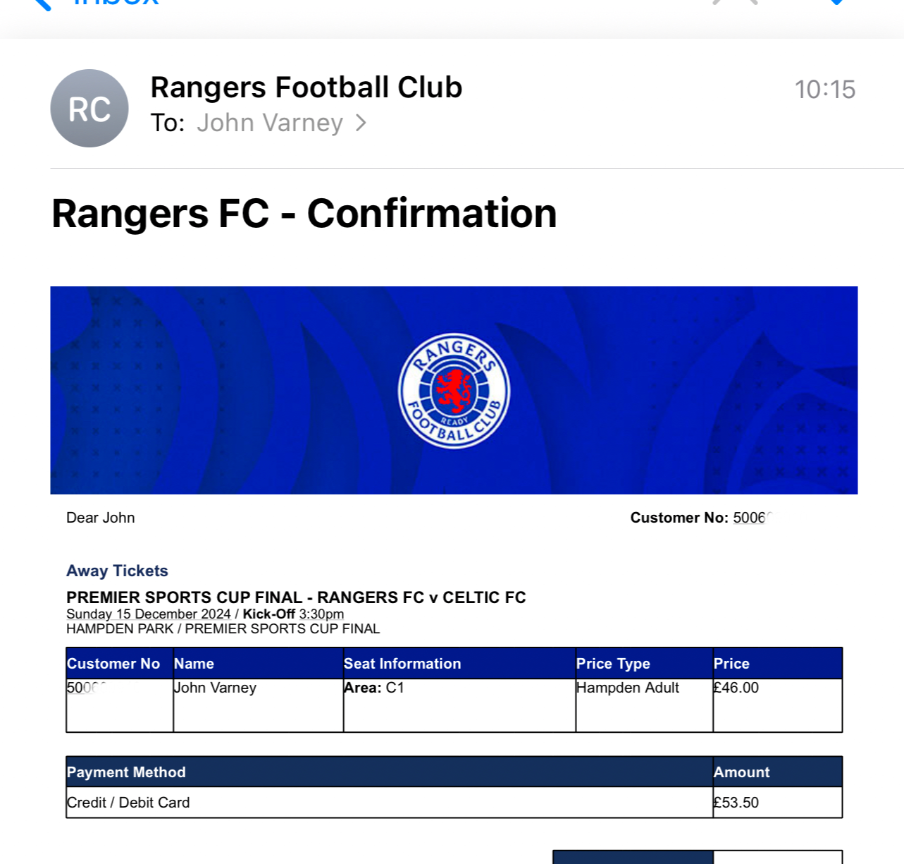Screen dimensions: 904x864
Task: Tap the RC sender avatar
Action: 89,108
